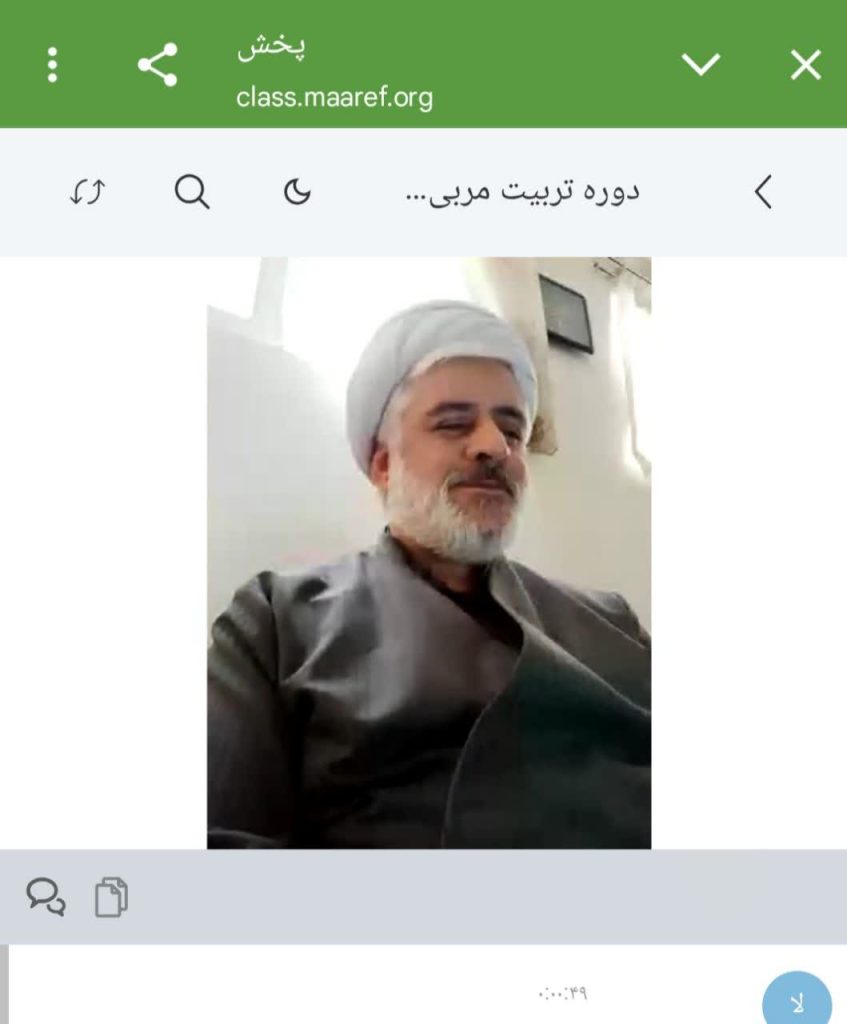Collapse the browser with the down chevron
This screenshot has height=1024, width=847.
click(x=702, y=63)
